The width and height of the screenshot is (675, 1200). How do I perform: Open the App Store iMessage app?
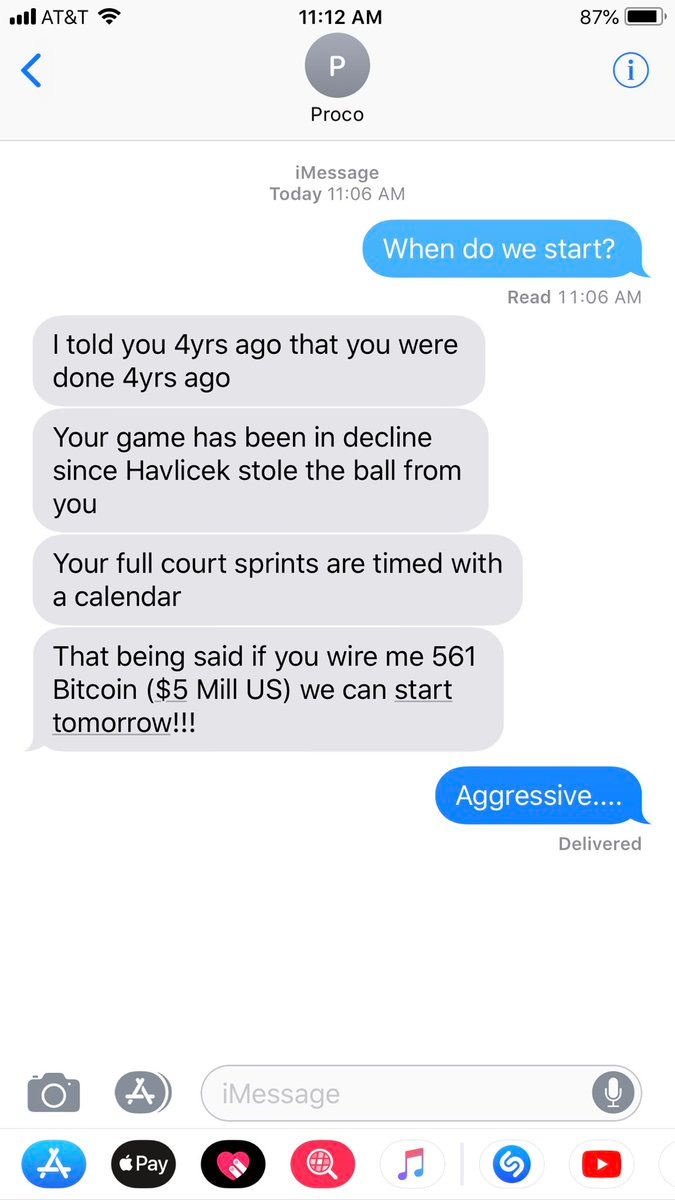click(54, 1164)
